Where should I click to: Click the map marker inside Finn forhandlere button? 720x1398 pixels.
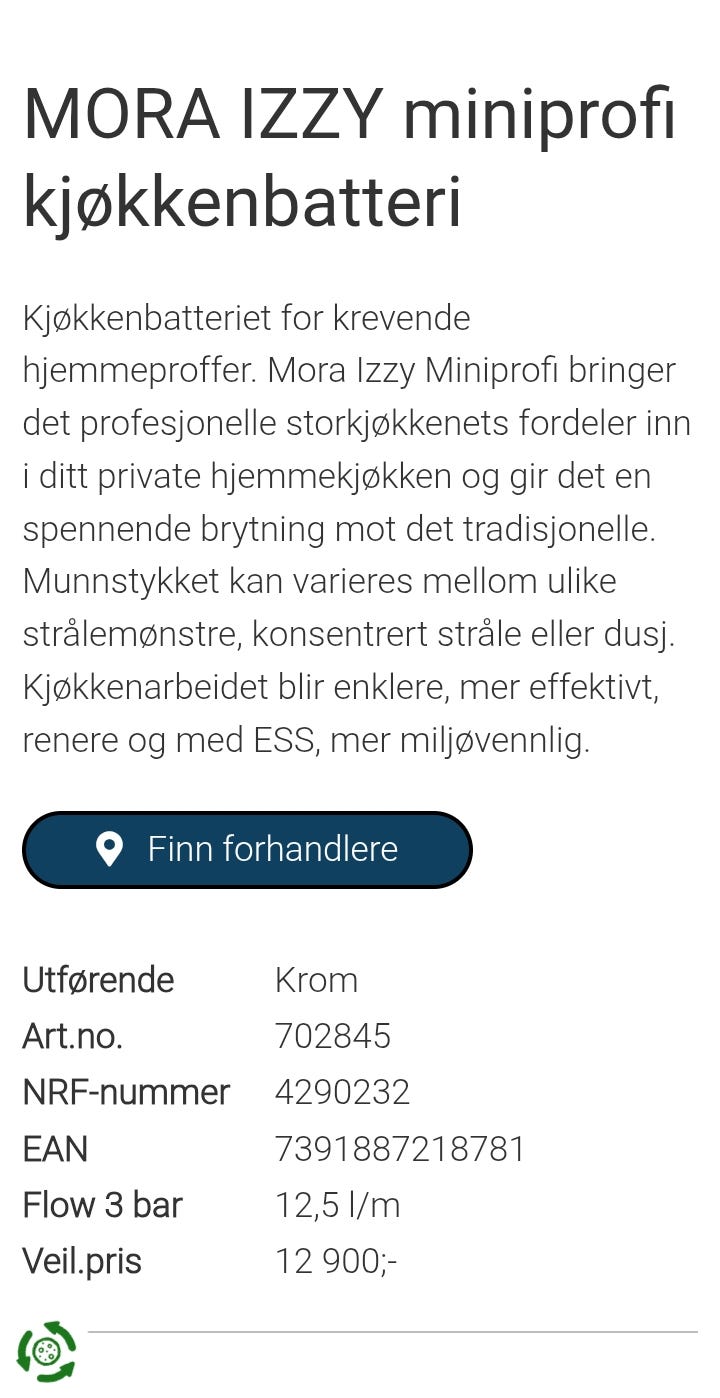(110, 849)
